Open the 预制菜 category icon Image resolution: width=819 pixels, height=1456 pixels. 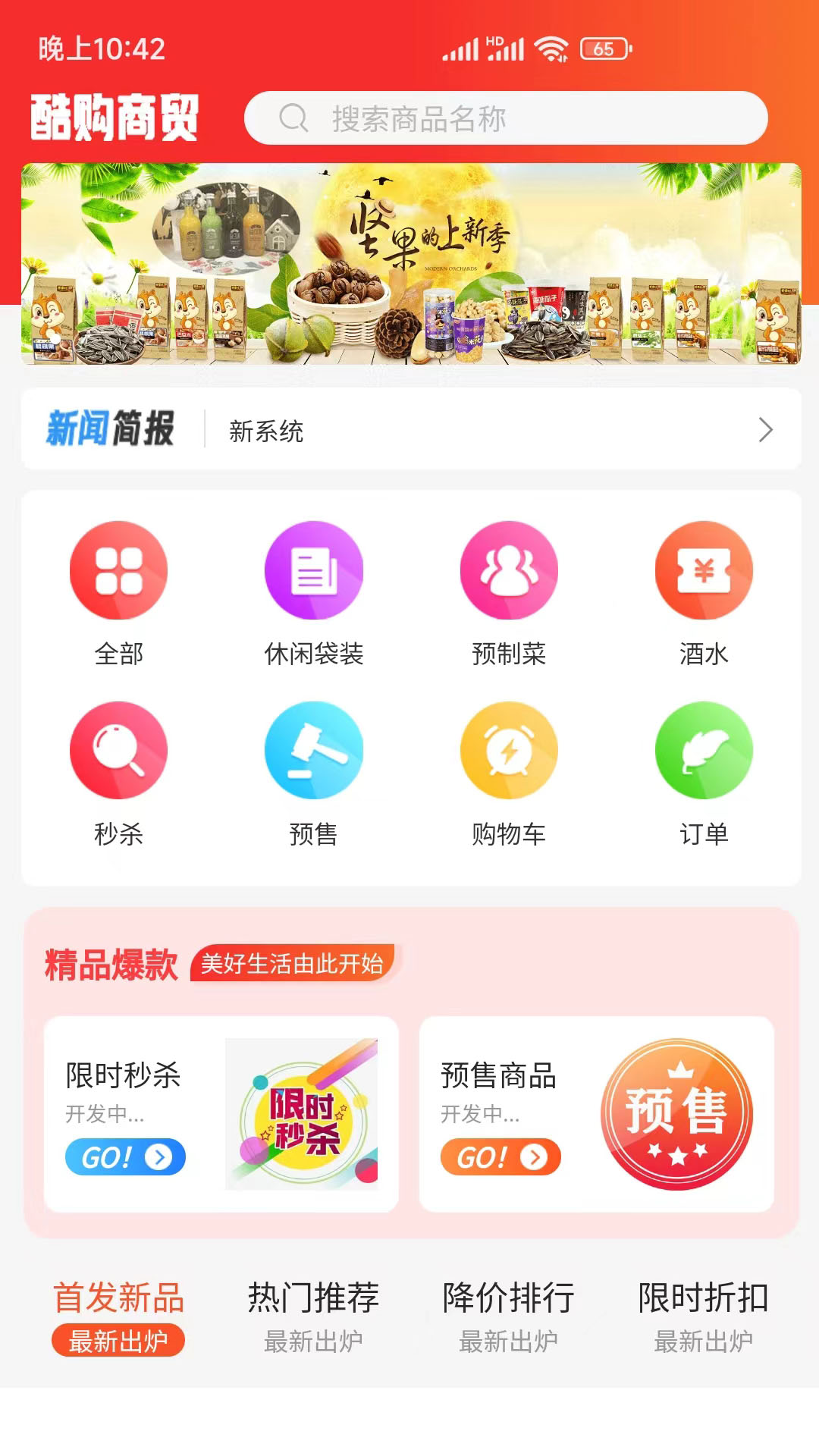coord(508,571)
